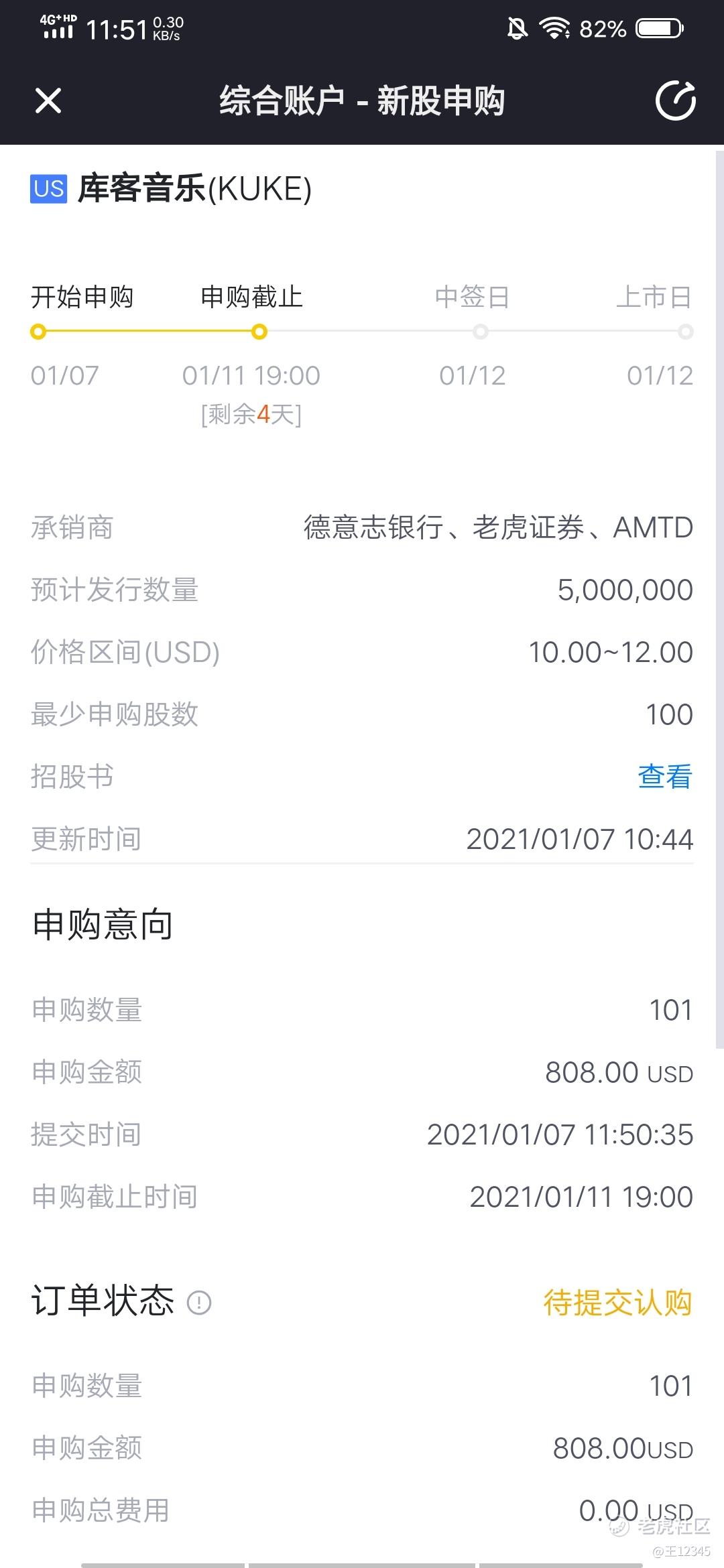The width and height of the screenshot is (724, 1568).
Task: Close the IPO subscription page
Action: click(x=48, y=101)
